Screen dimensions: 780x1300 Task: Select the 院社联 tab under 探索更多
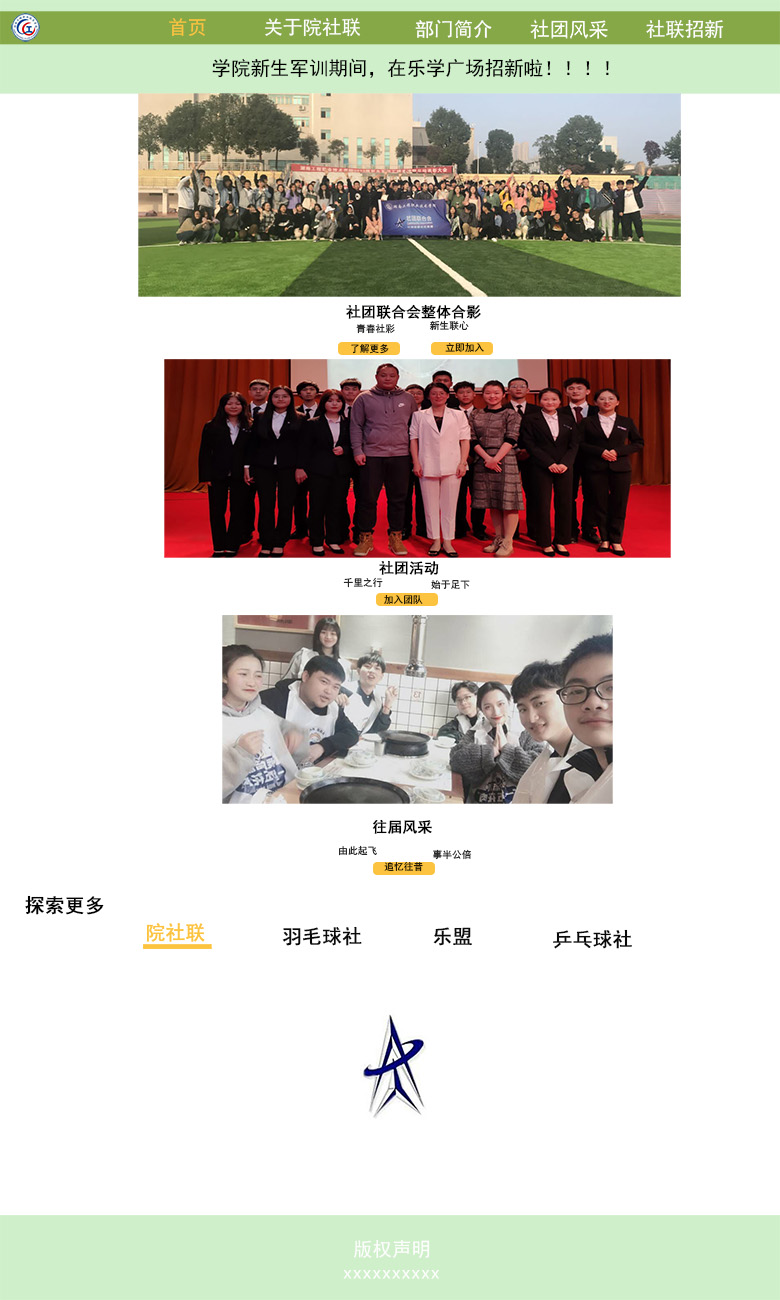tap(176, 934)
